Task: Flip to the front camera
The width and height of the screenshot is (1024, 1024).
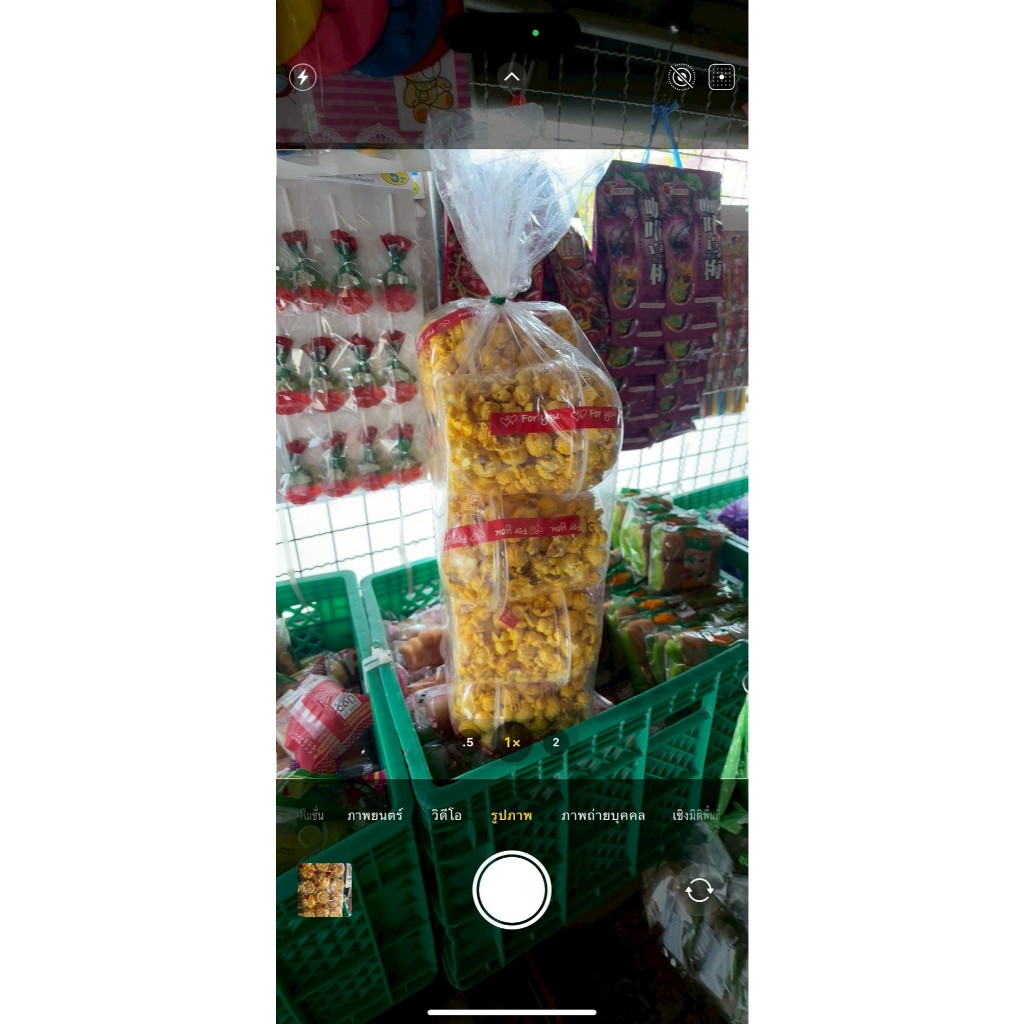Action: click(x=699, y=890)
